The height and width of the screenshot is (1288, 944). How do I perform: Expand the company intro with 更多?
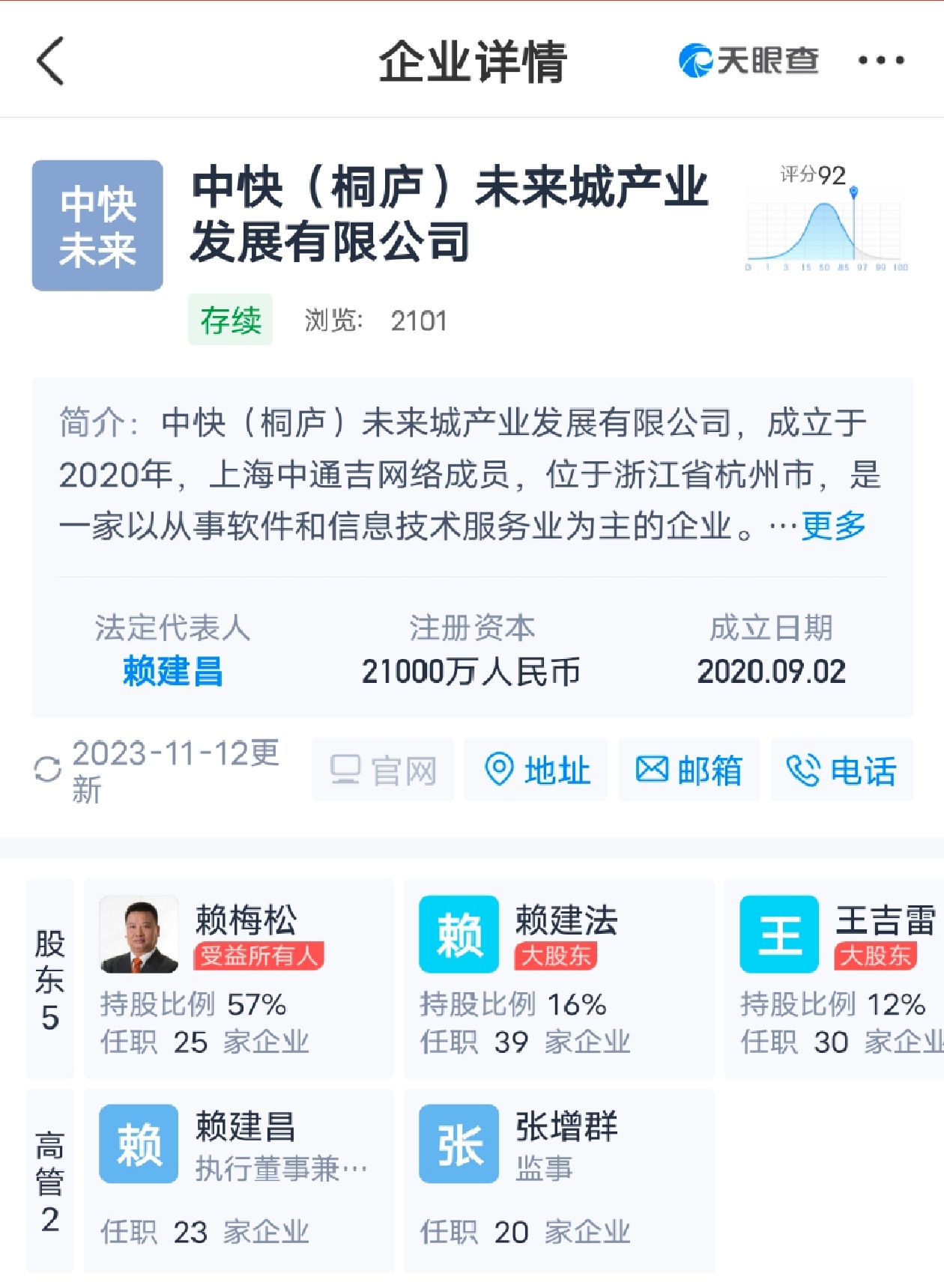[x=833, y=526]
